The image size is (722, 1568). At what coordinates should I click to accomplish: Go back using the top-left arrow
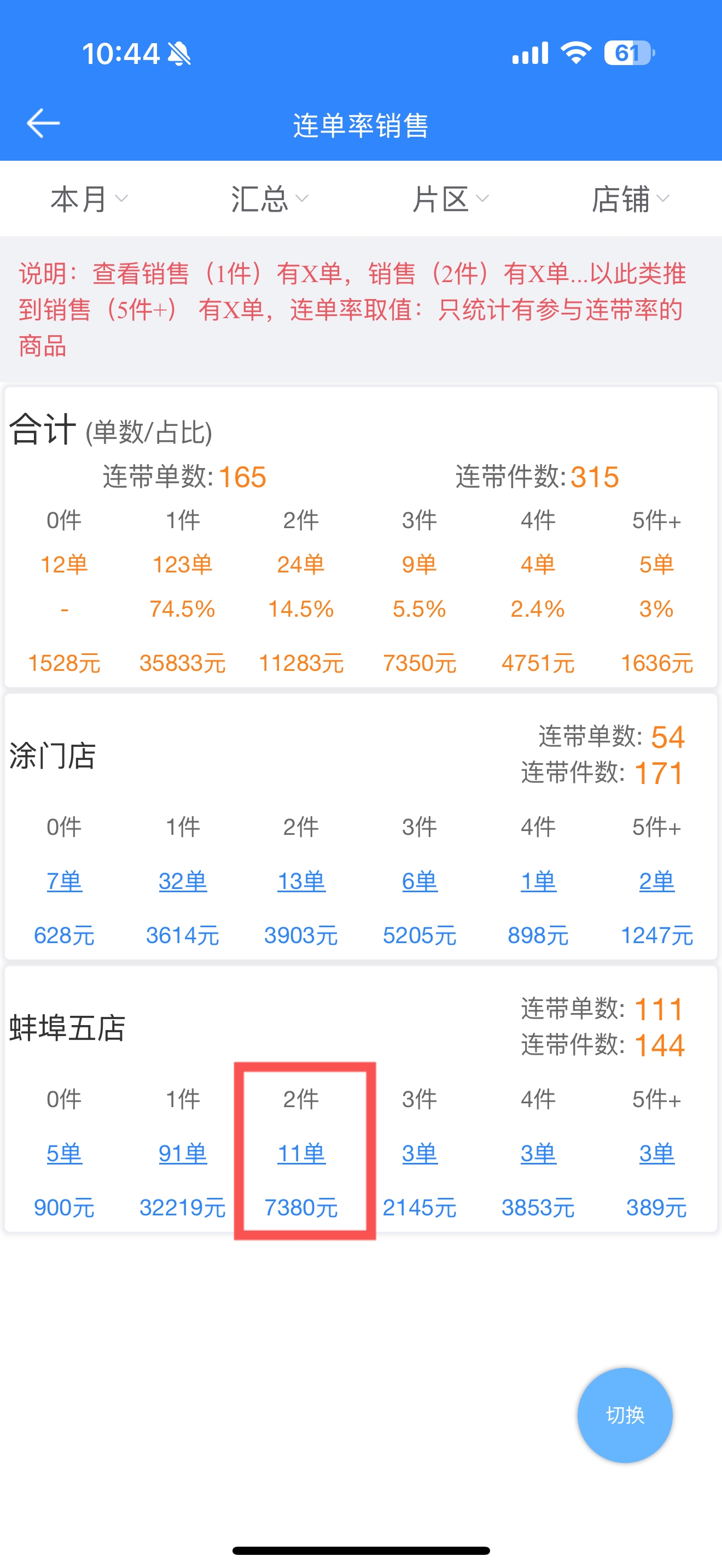[43, 124]
